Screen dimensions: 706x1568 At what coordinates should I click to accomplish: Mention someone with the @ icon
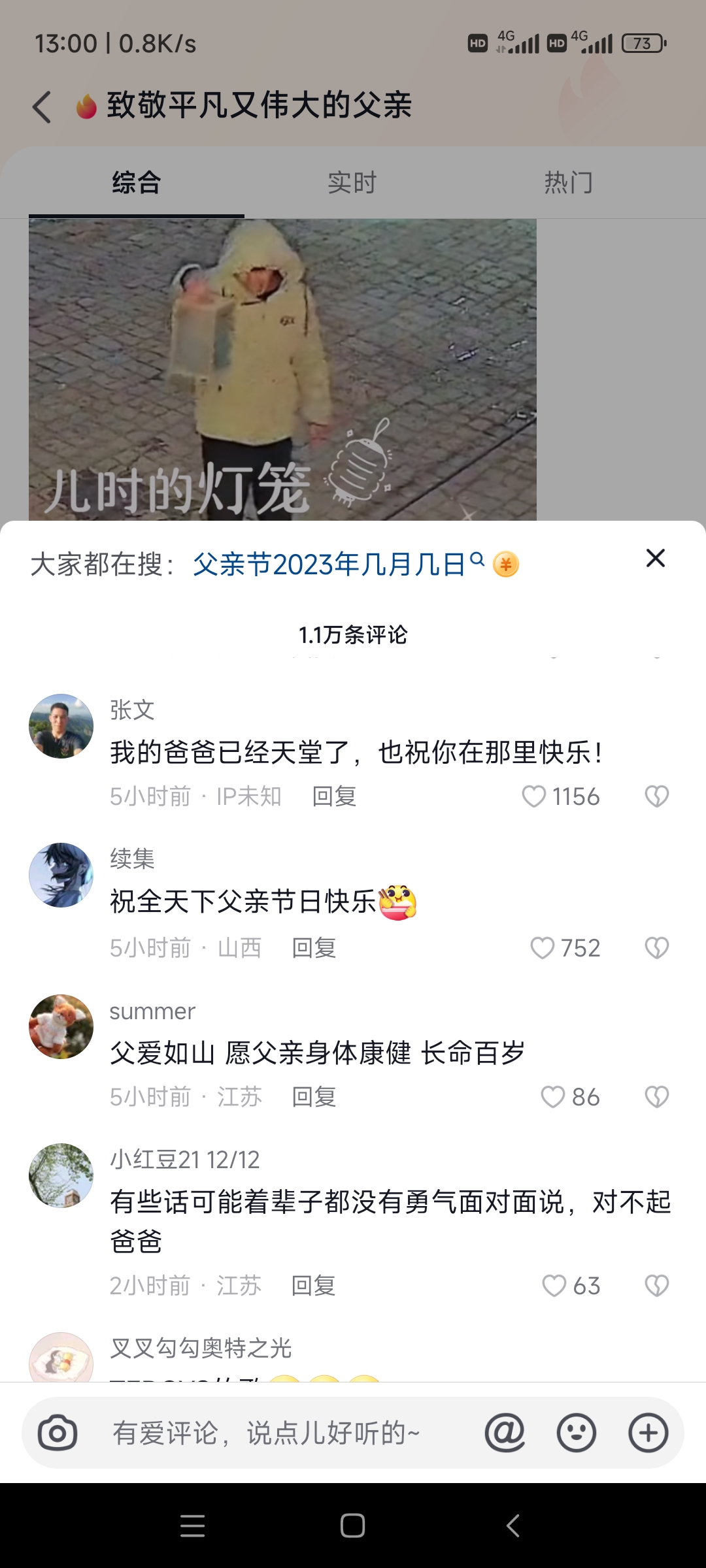point(505,1433)
